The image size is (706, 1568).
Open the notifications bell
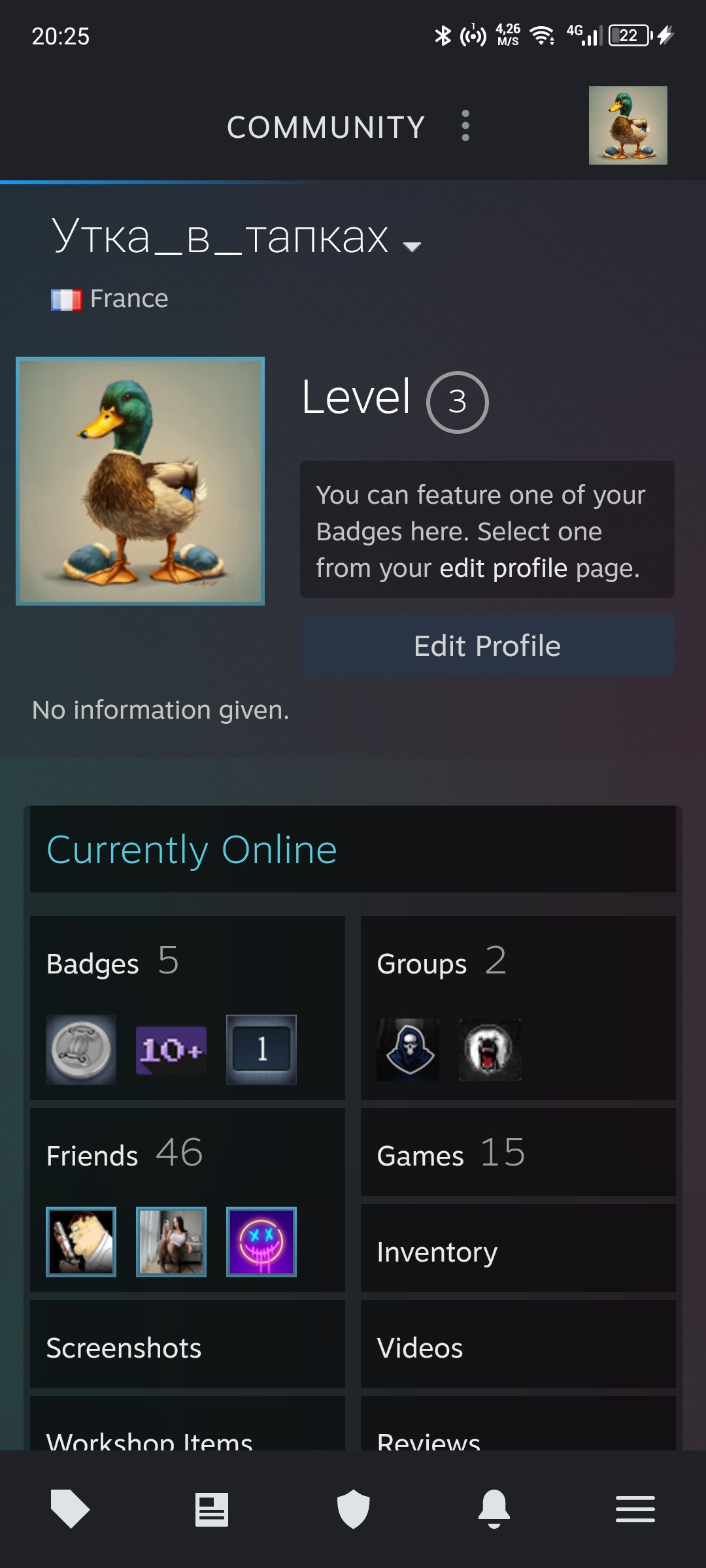[x=494, y=1509]
